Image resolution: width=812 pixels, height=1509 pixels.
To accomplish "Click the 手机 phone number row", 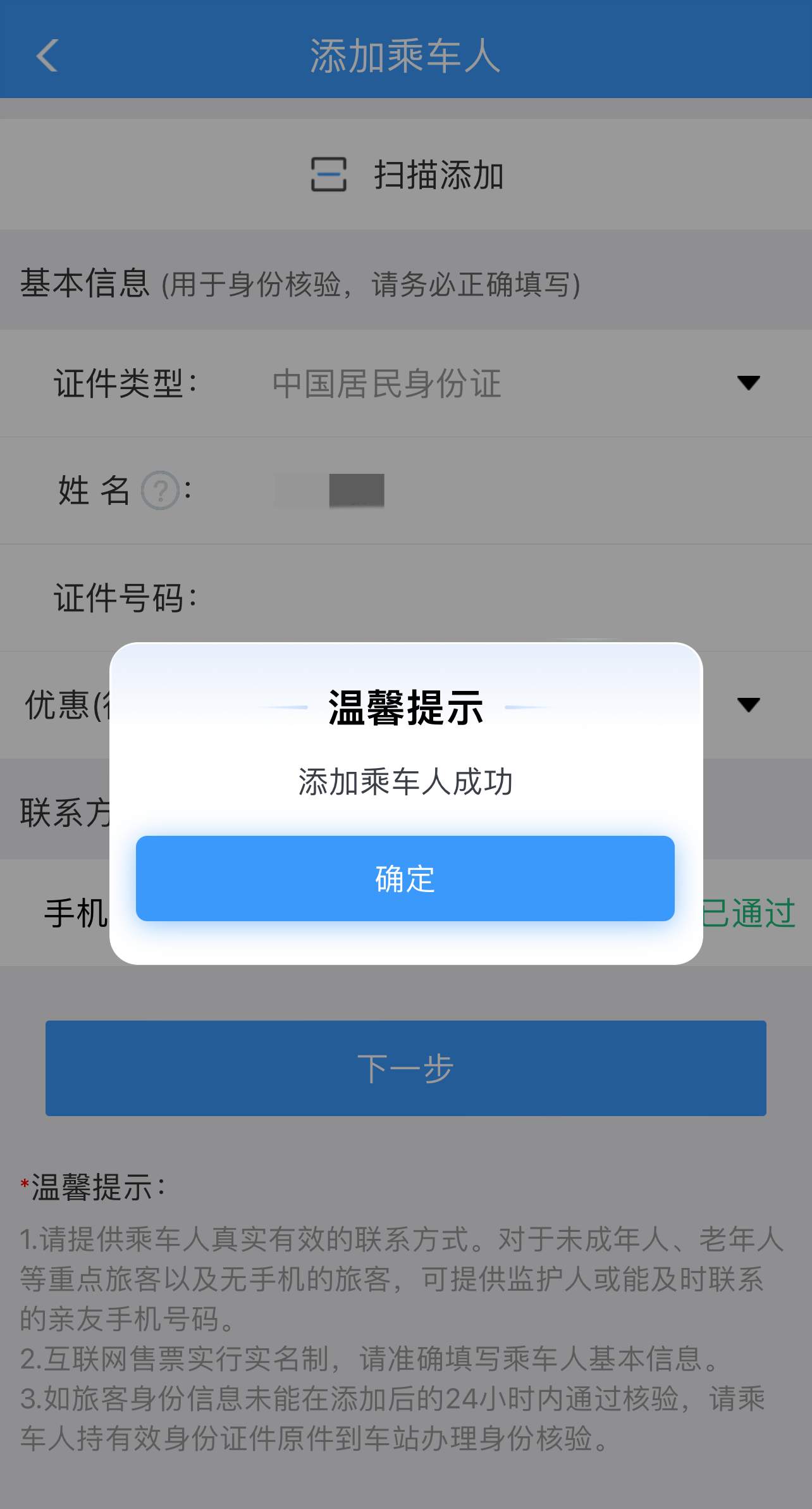I will point(76,912).
